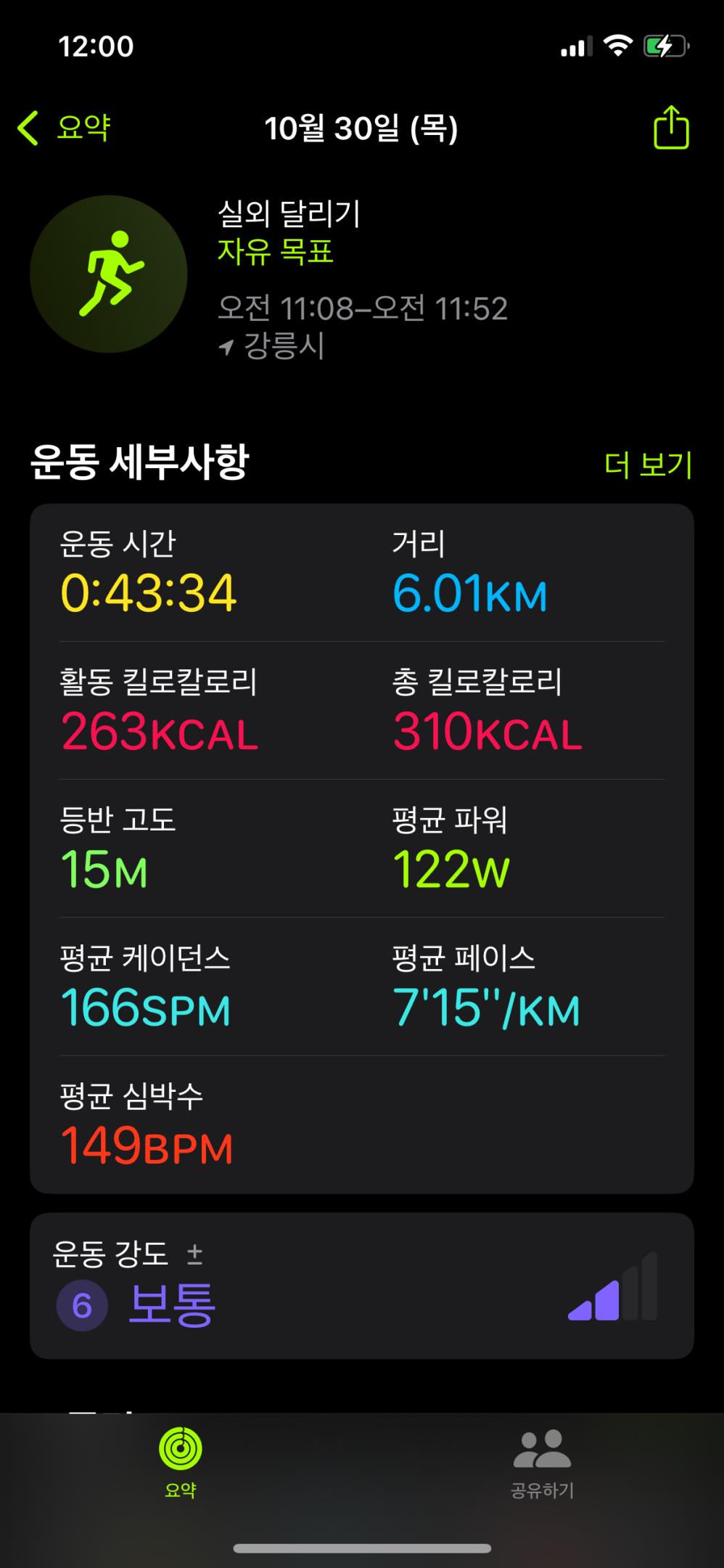
Task: Switch to the 공유하기 tab
Action: tap(542, 1462)
